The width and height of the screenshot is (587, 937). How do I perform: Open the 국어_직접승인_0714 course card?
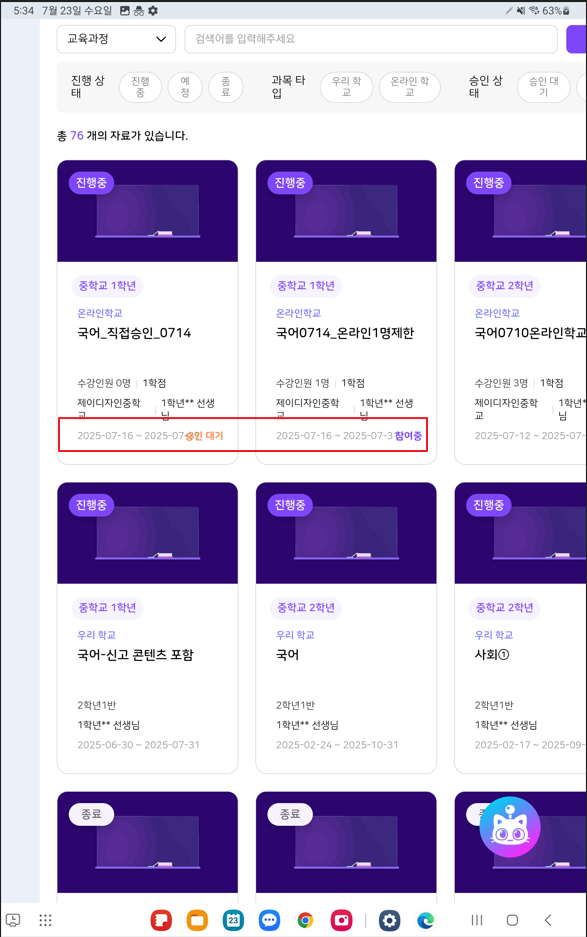[147, 312]
